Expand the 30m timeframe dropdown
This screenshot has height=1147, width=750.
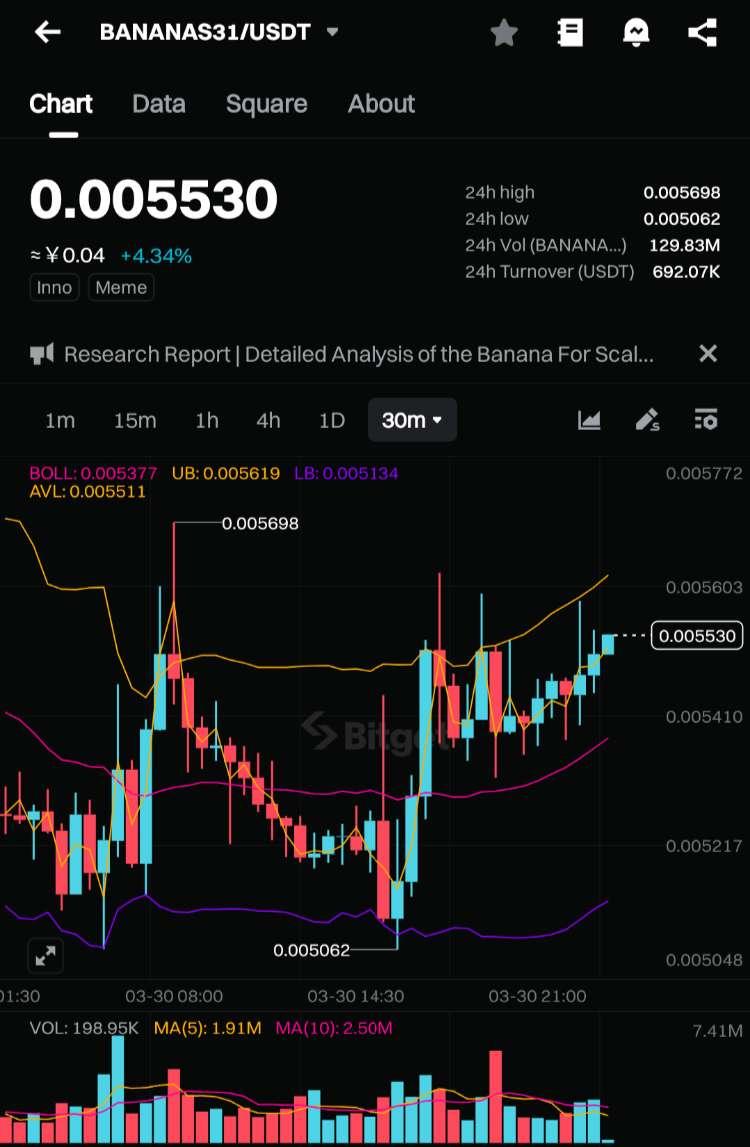coord(412,420)
